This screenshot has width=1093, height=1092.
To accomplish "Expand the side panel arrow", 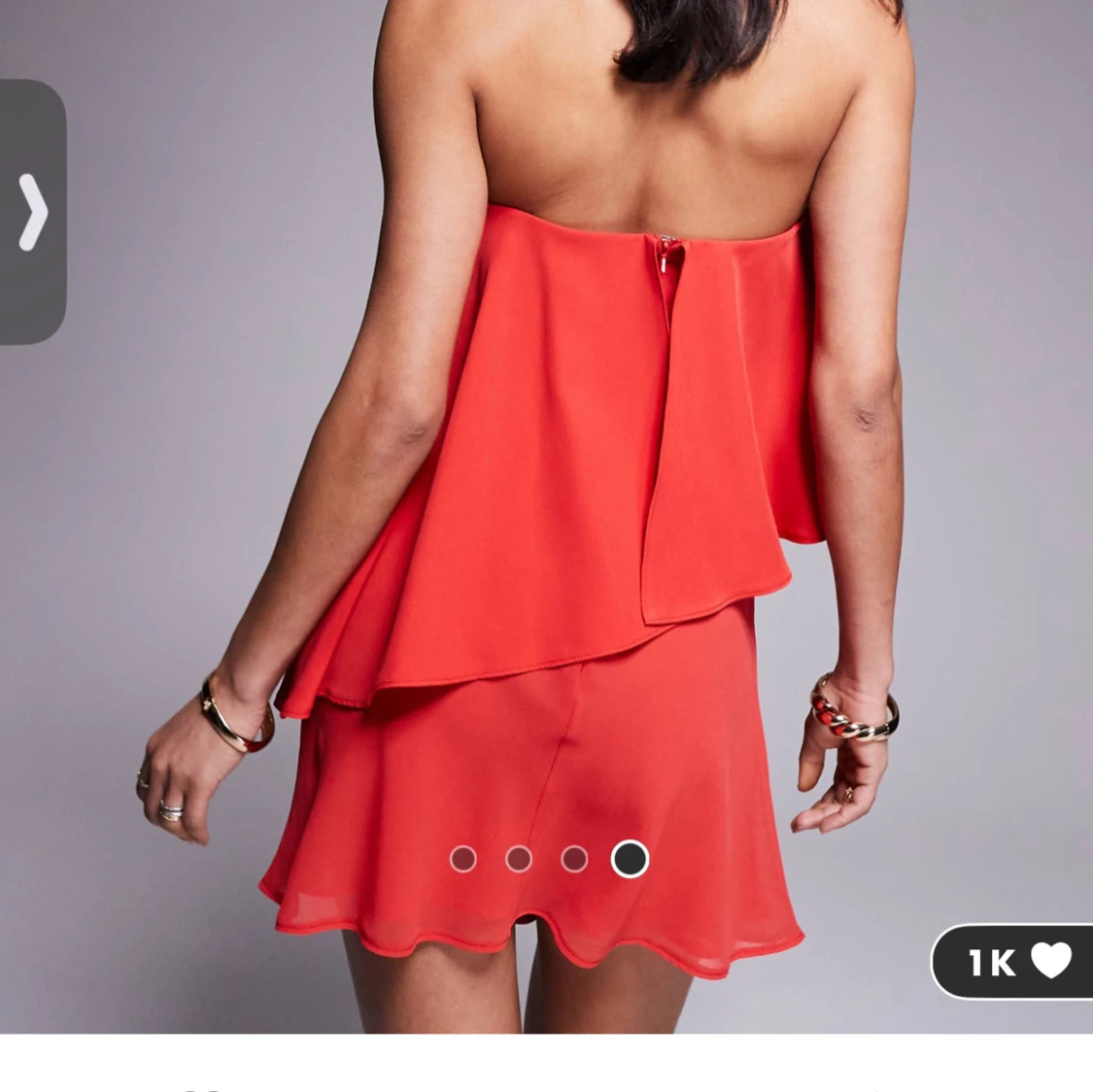I will (x=32, y=212).
